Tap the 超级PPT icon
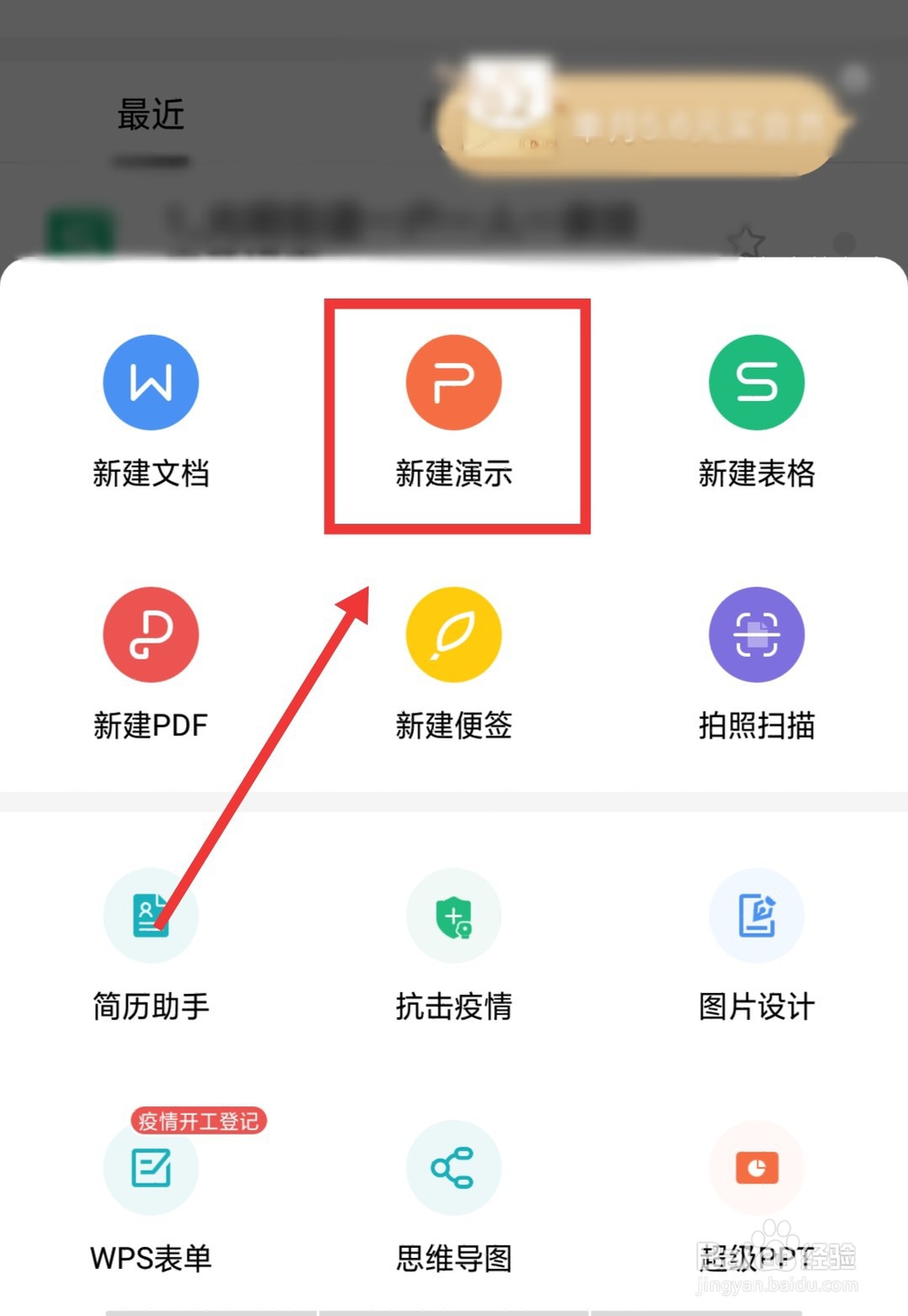The image size is (908, 1316). (756, 1168)
